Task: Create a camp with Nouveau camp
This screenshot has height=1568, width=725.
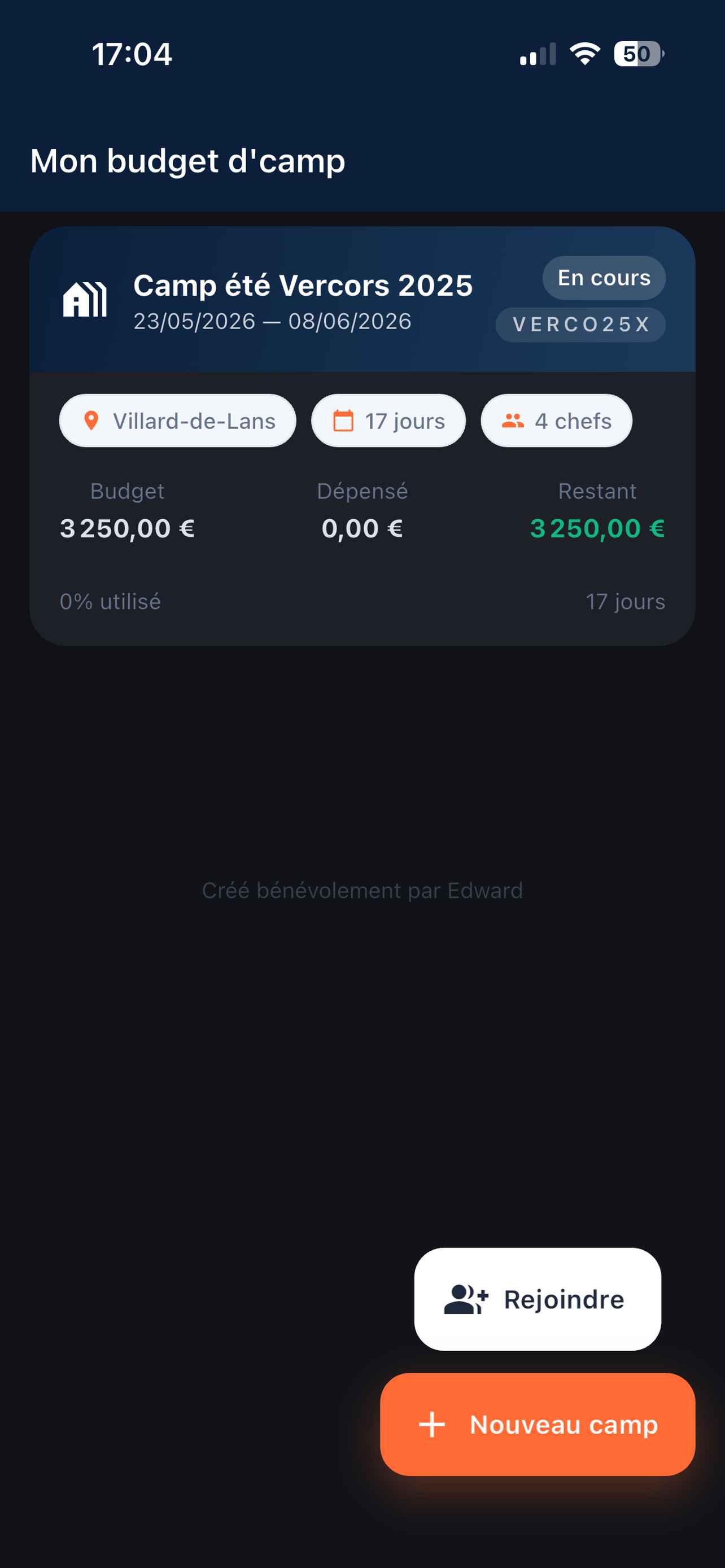Action: pyautogui.click(x=538, y=1424)
